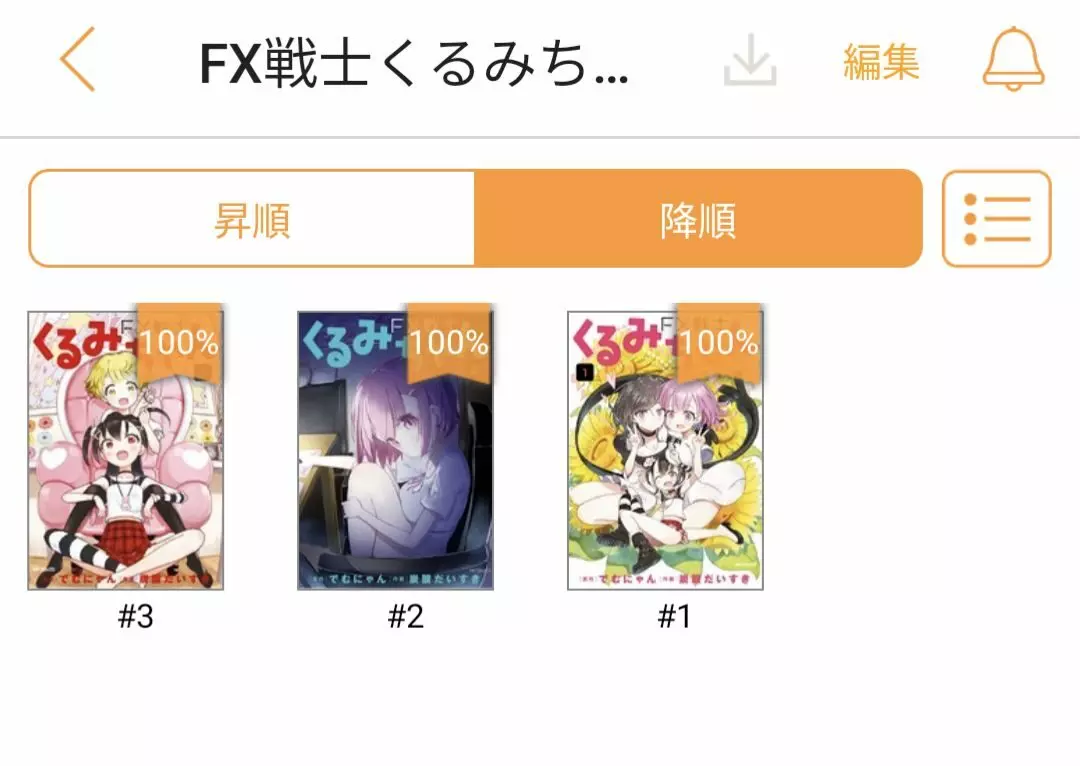Open volume #3 cover
Screen dimensions: 1080x766
point(126,450)
